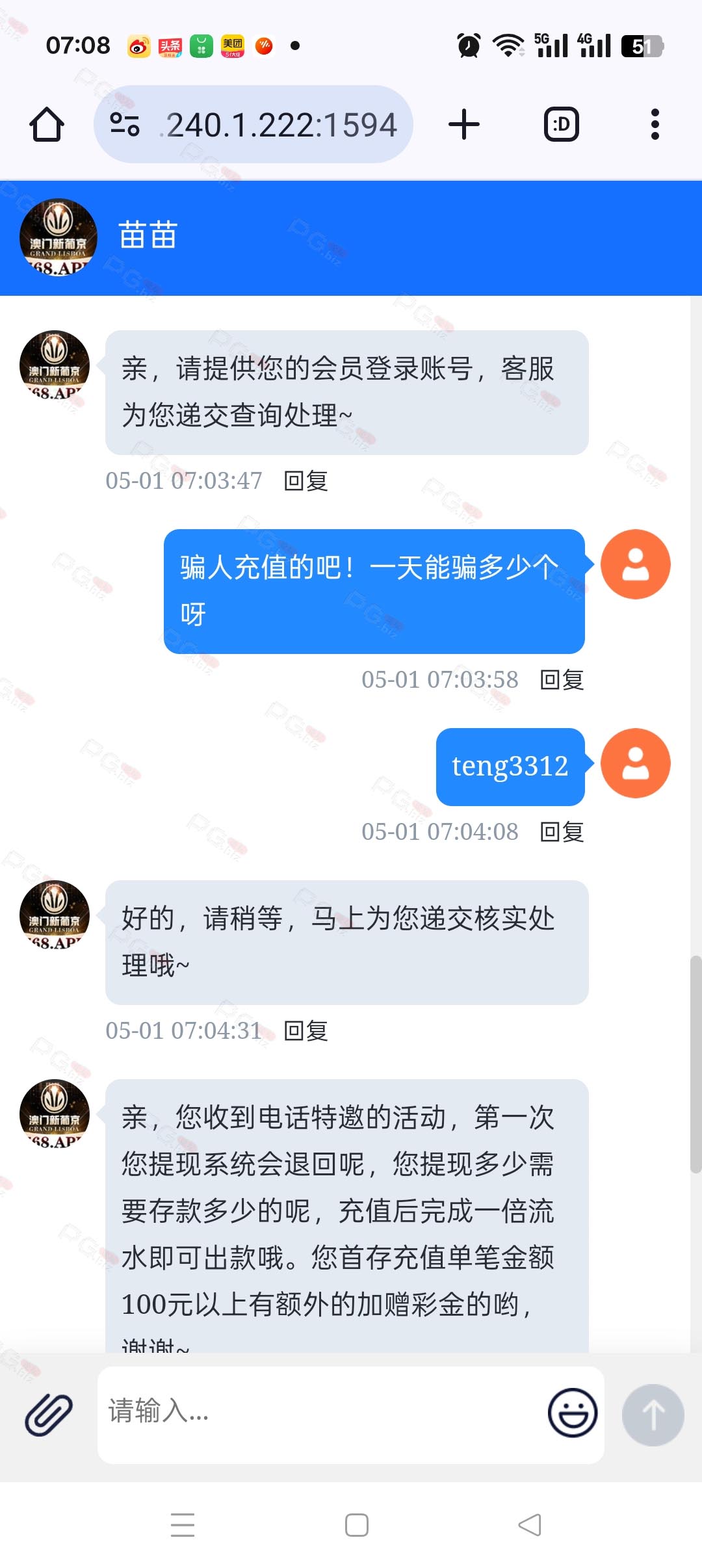The image size is (702, 1568).
Task: Open the address bar showing 240.1.222:1594
Action: [253, 124]
